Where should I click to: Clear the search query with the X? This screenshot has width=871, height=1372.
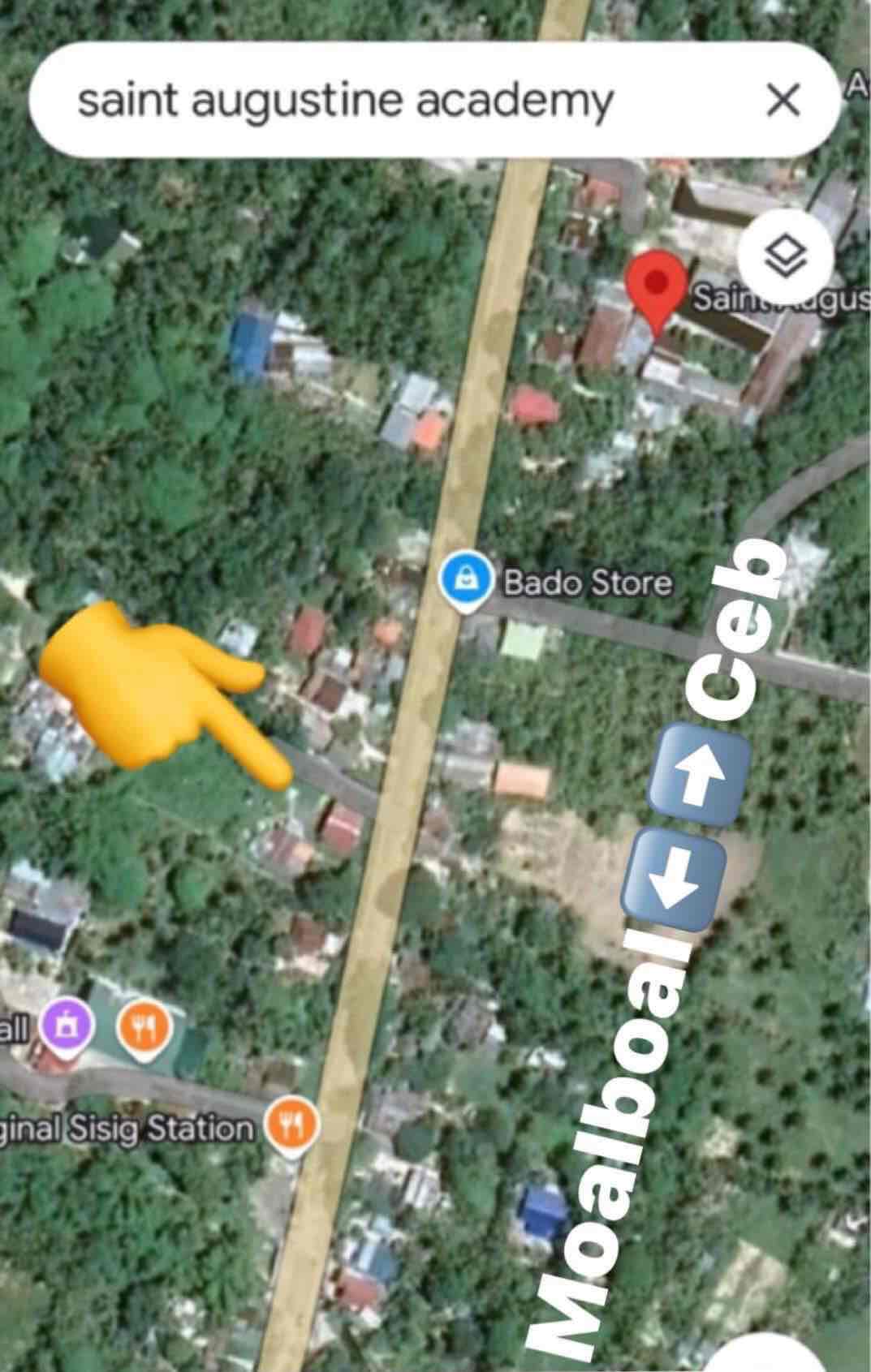(782, 98)
